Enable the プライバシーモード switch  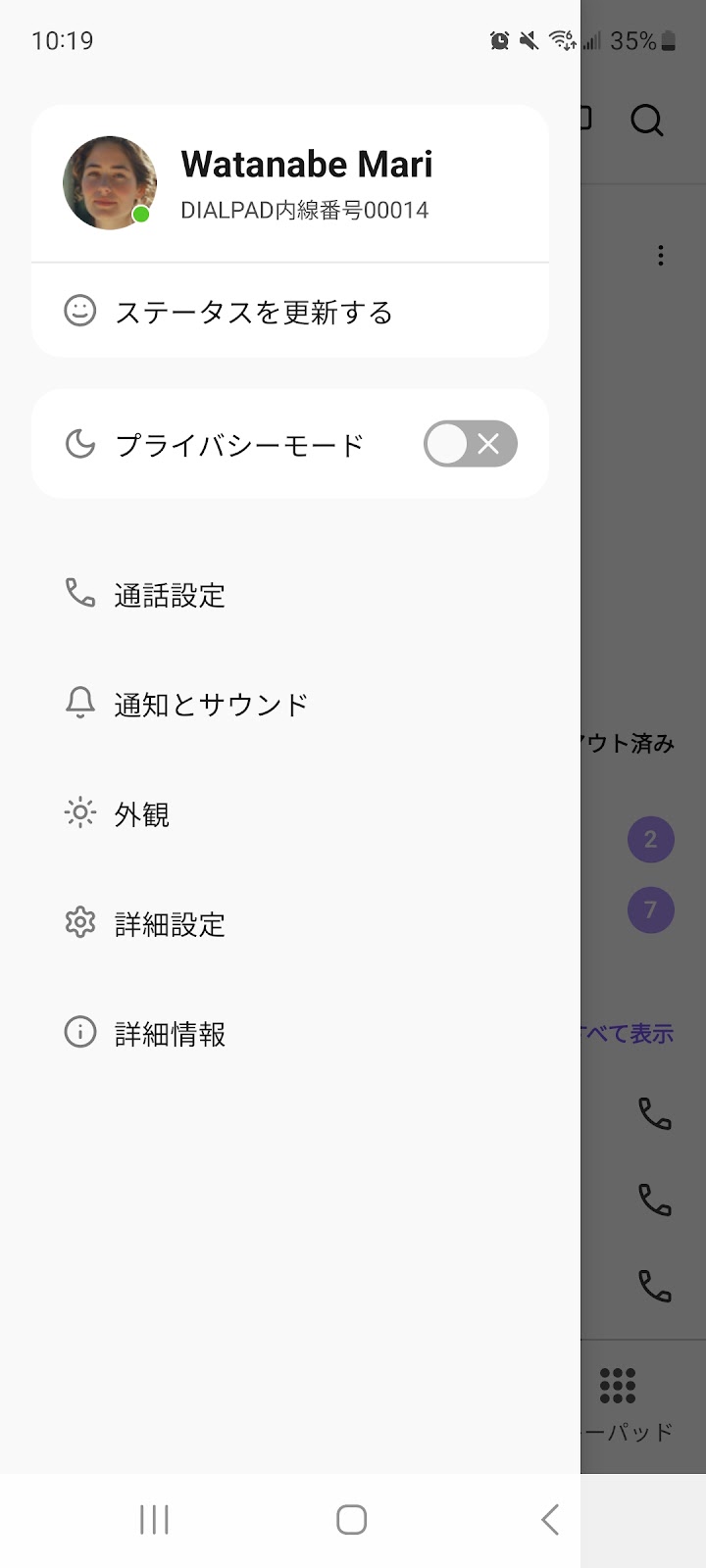coord(470,444)
